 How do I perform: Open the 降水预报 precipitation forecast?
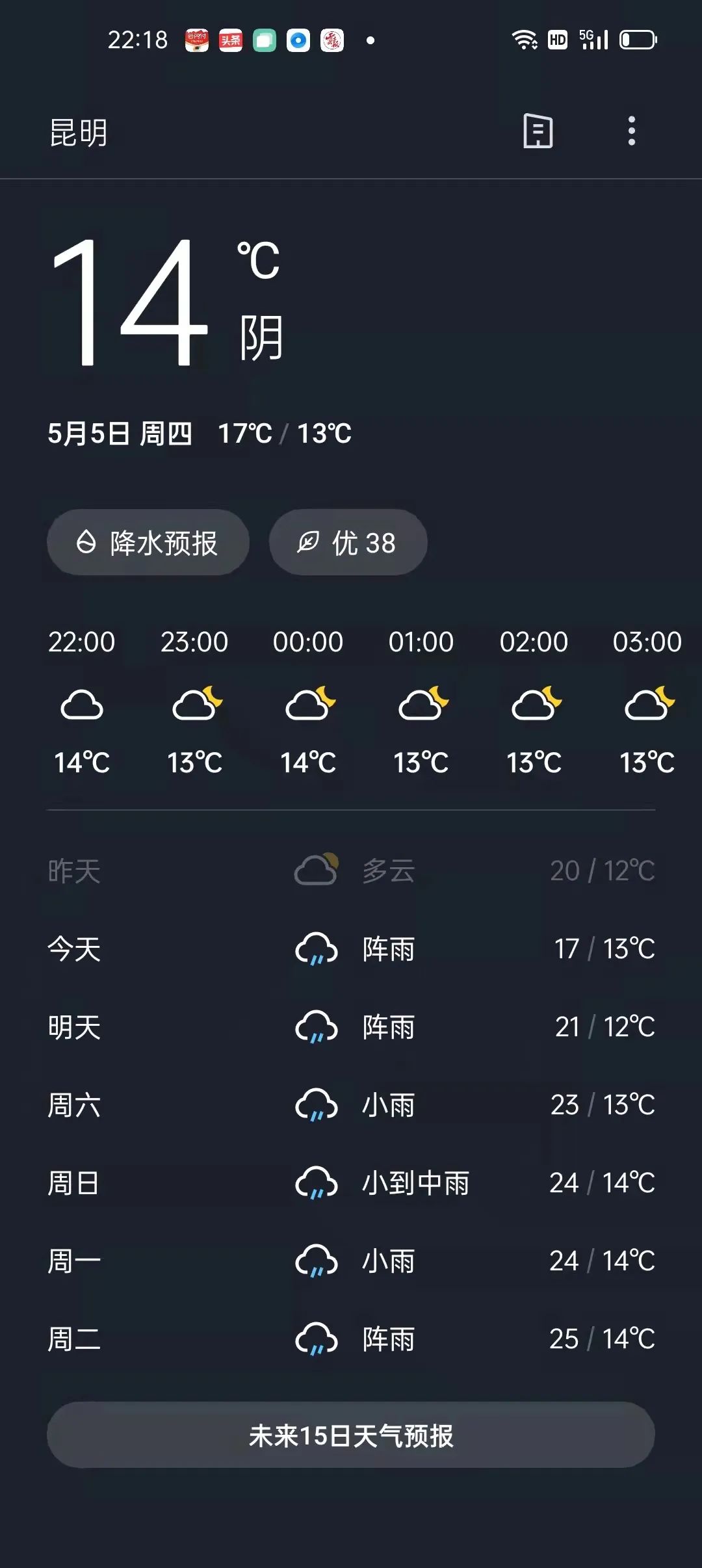tap(148, 542)
